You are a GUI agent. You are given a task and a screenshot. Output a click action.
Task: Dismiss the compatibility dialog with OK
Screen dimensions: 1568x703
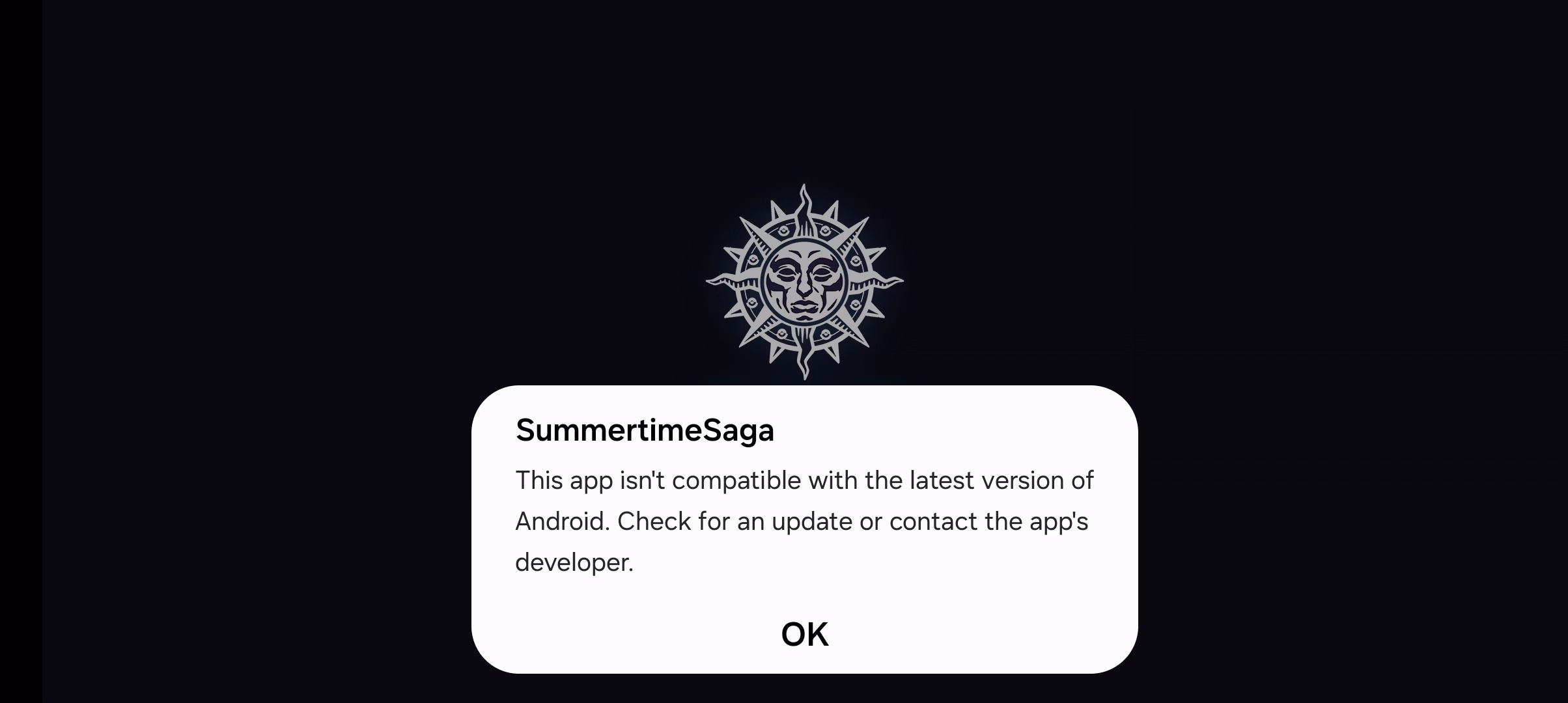(804, 634)
